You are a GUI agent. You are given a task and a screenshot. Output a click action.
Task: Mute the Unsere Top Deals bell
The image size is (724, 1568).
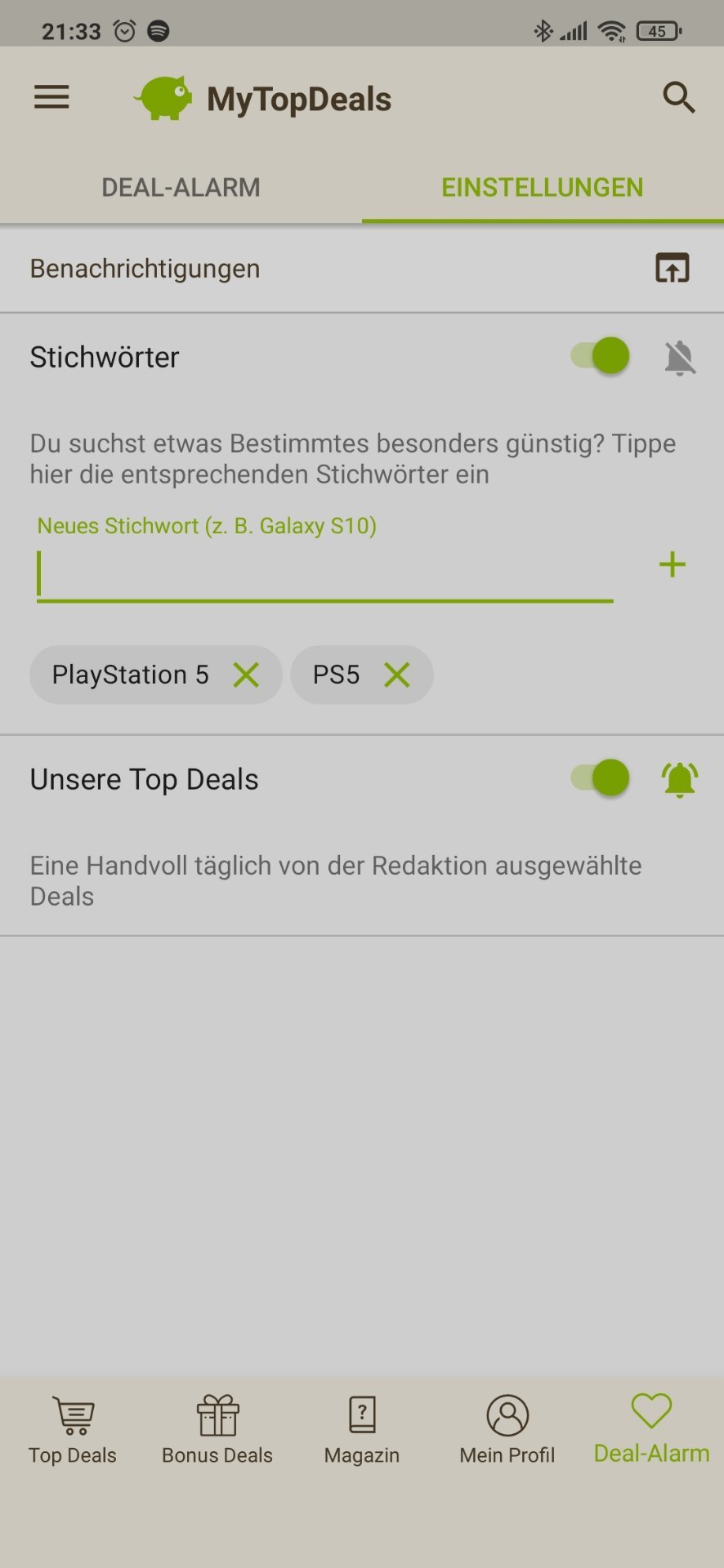click(x=679, y=779)
